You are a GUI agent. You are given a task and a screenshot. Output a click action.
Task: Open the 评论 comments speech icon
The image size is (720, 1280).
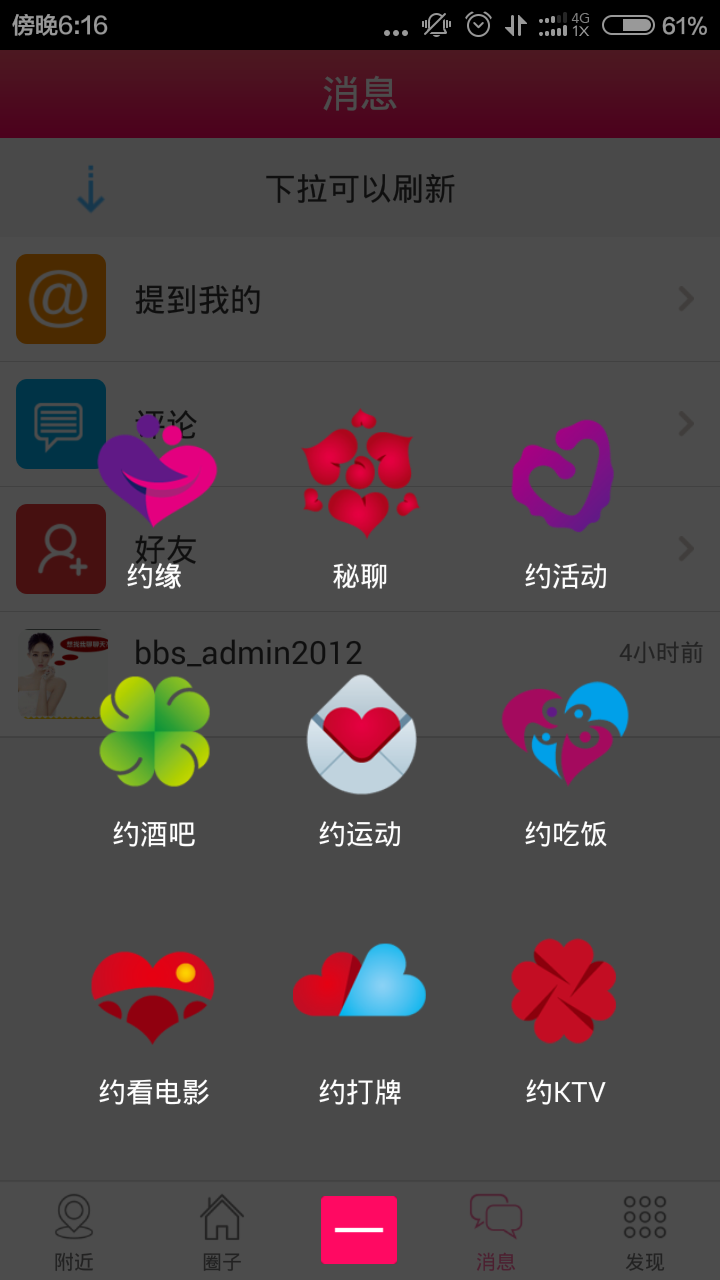click(60, 424)
